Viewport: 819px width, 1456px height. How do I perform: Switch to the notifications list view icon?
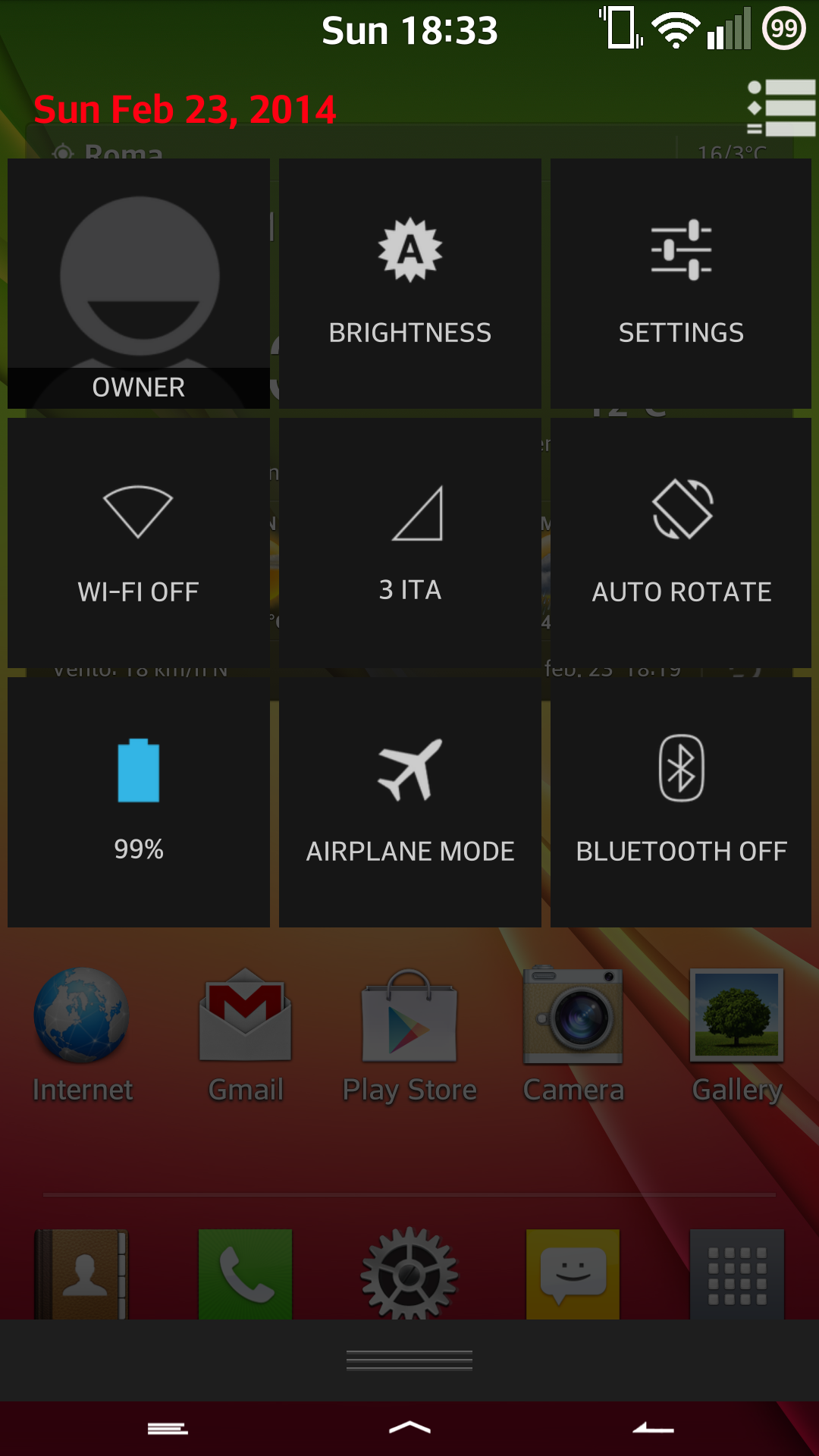[781, 108]
